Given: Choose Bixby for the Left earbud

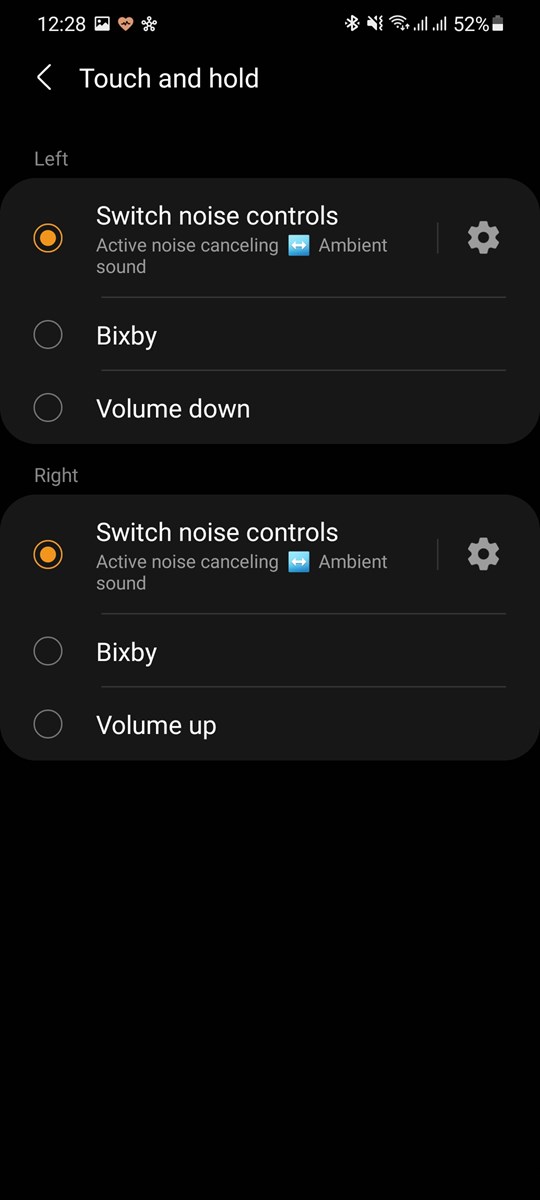Looking at the screenshot, I should [270, 335].
